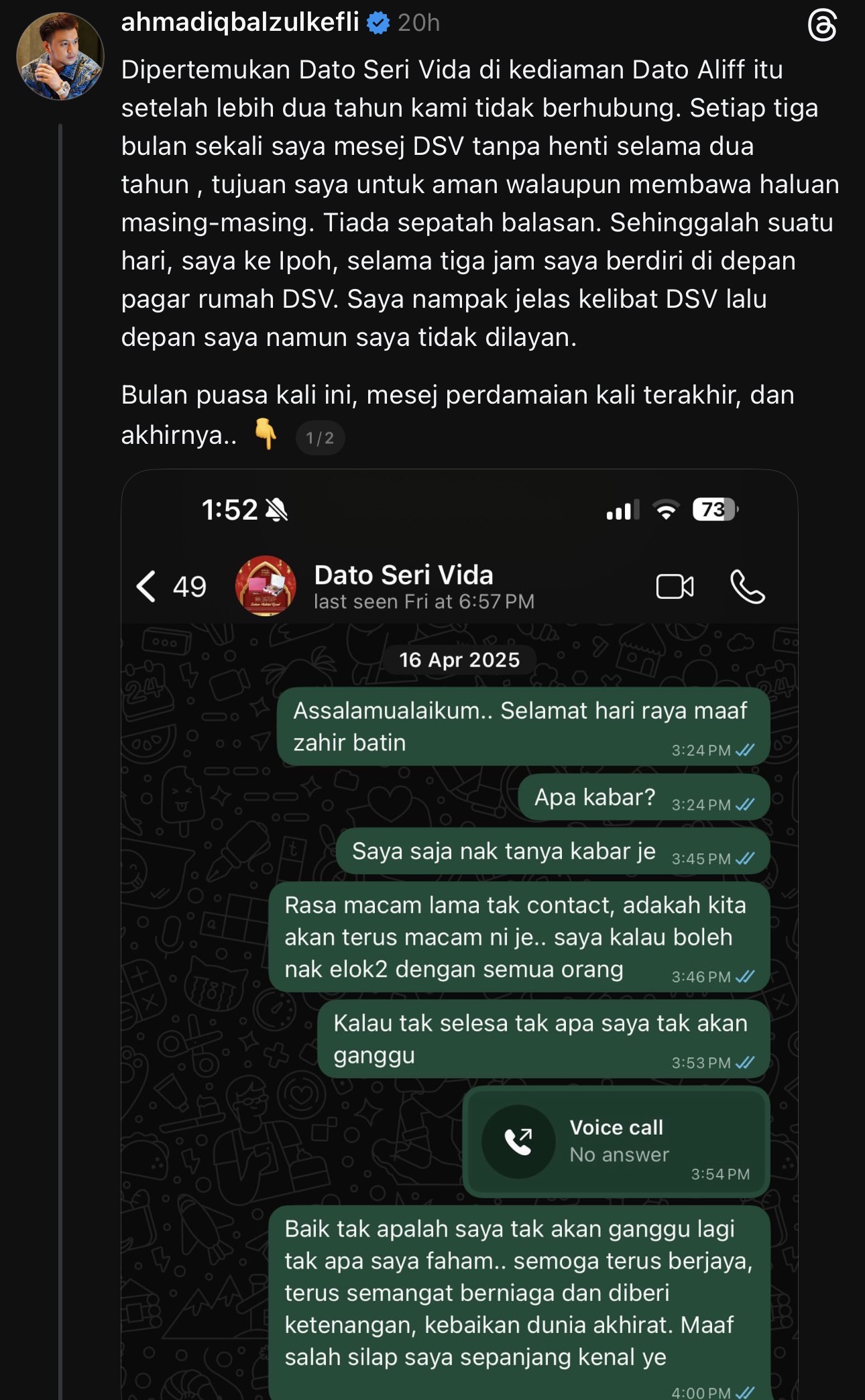865x1400 pixels.
Task: Tap the Threads logo icon
Action: tap(822, 26)
